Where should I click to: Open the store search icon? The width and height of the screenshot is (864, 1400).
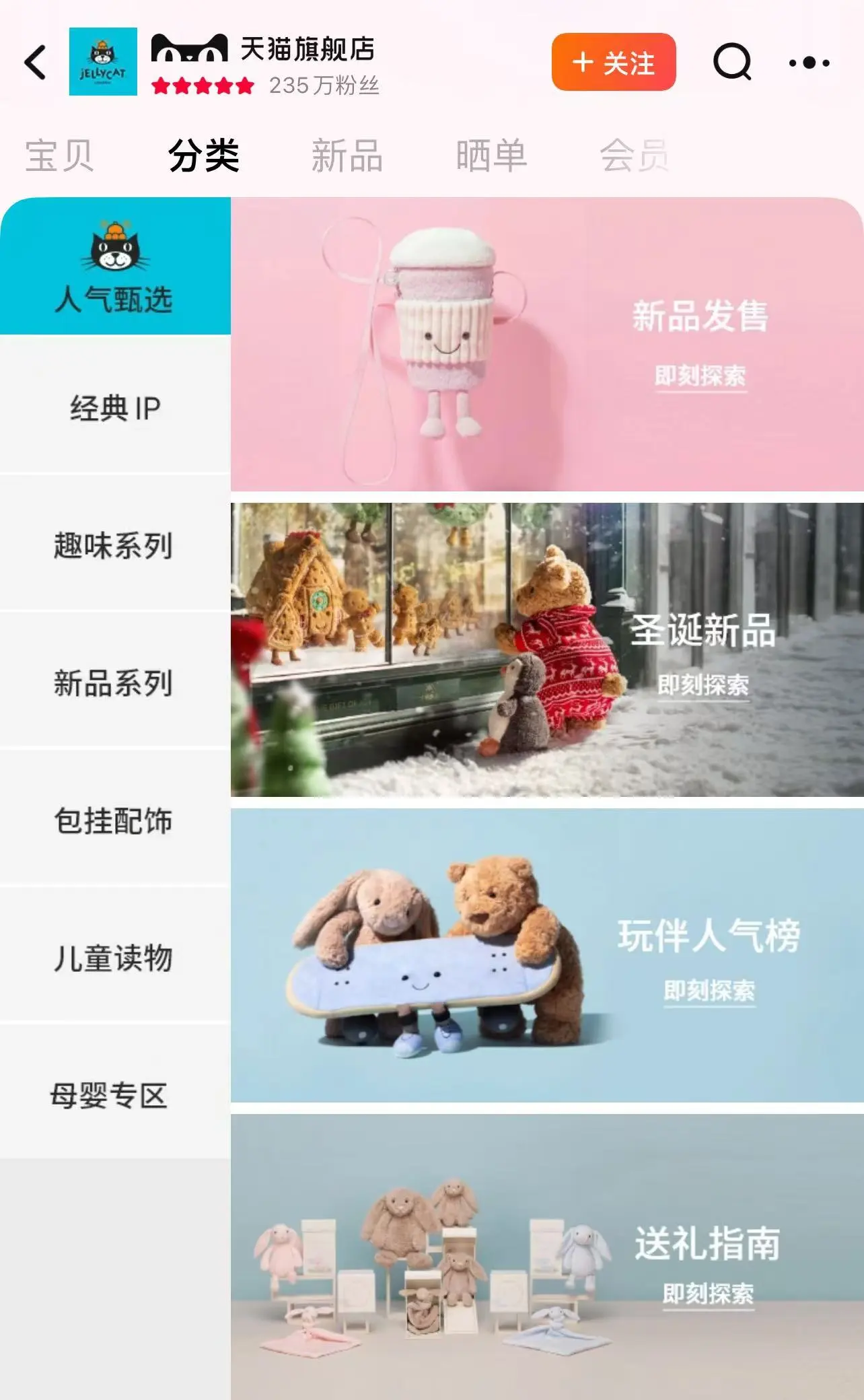(731, 63)
